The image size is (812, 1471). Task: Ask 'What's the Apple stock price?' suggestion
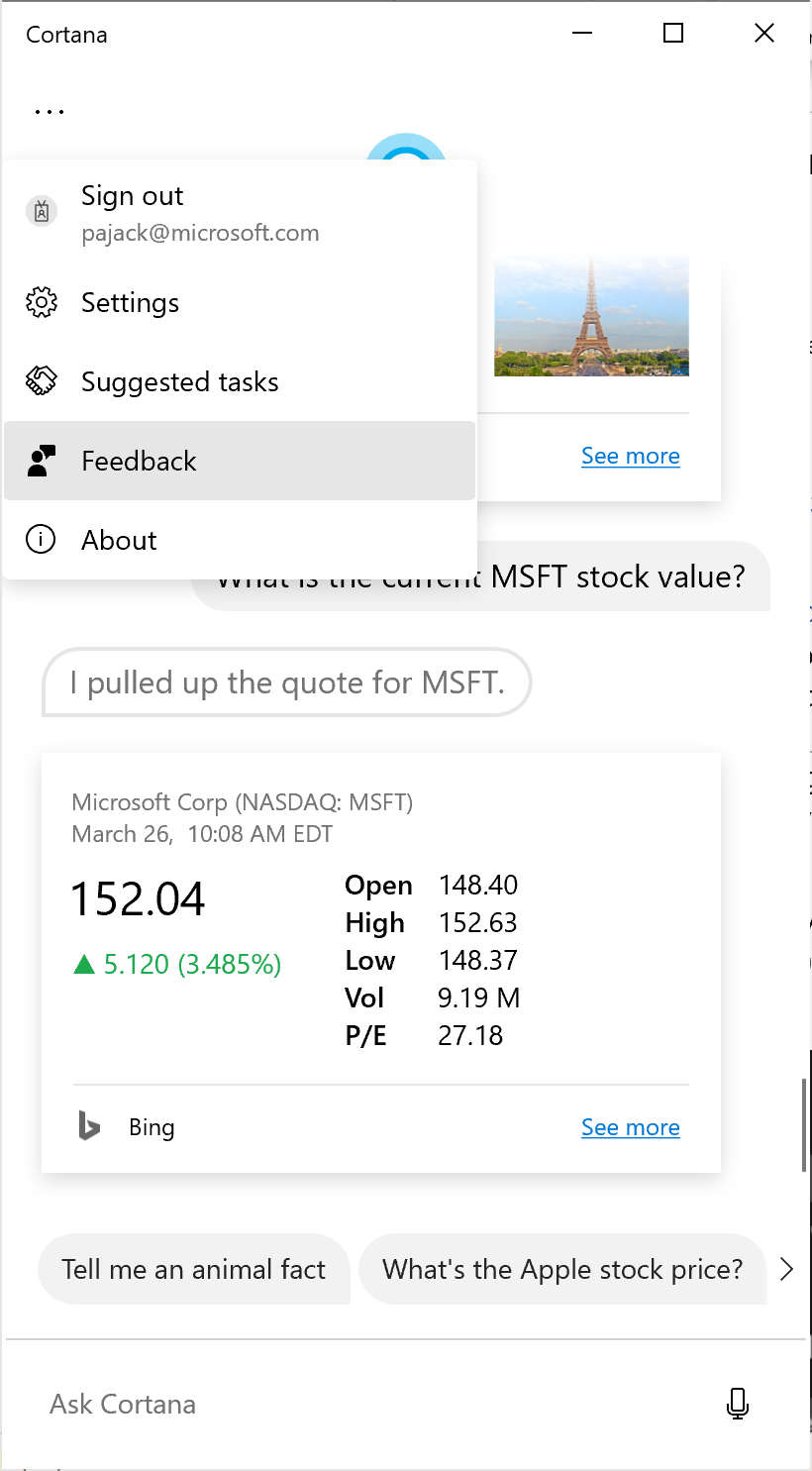[x=561, y=1269]
